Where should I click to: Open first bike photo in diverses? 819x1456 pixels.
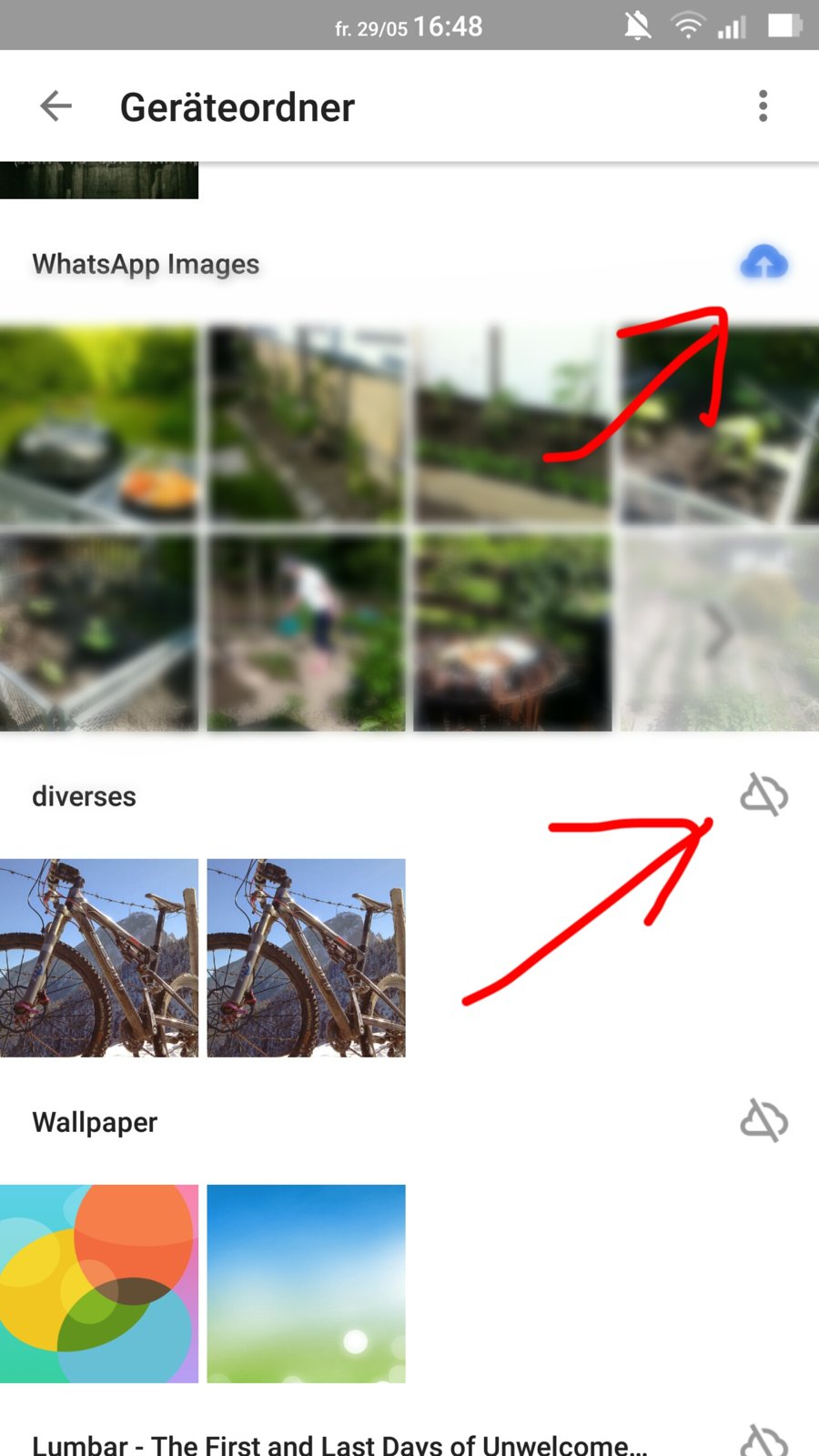click(98, 957)
